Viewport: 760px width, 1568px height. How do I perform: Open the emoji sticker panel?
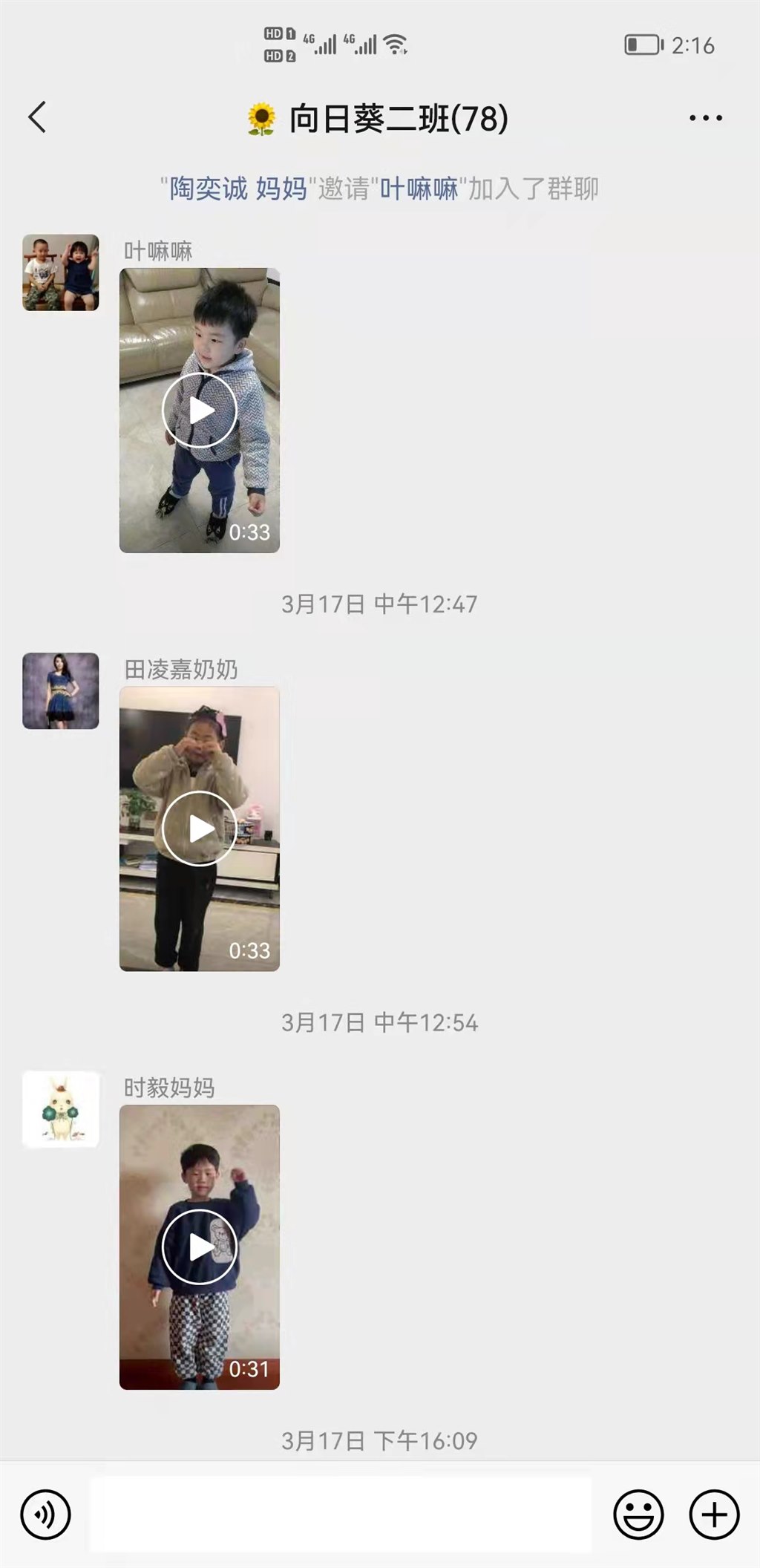[x=638, y=1515]
